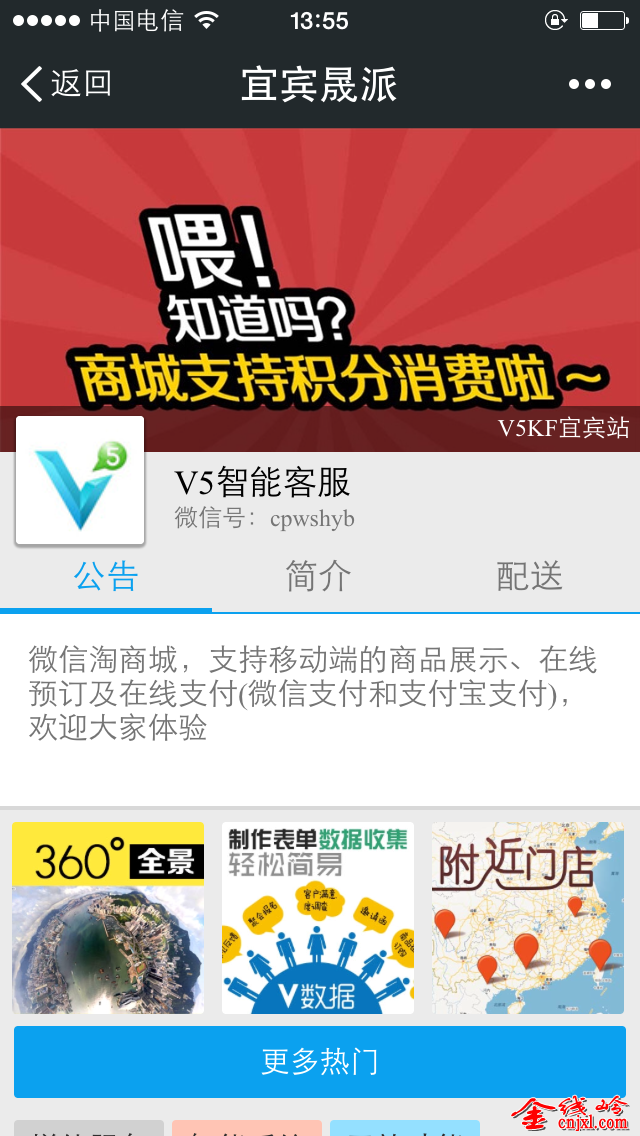The image size is (640, 1136).
Task: Open the three-dot overflow menu
Action: (589, 84)
